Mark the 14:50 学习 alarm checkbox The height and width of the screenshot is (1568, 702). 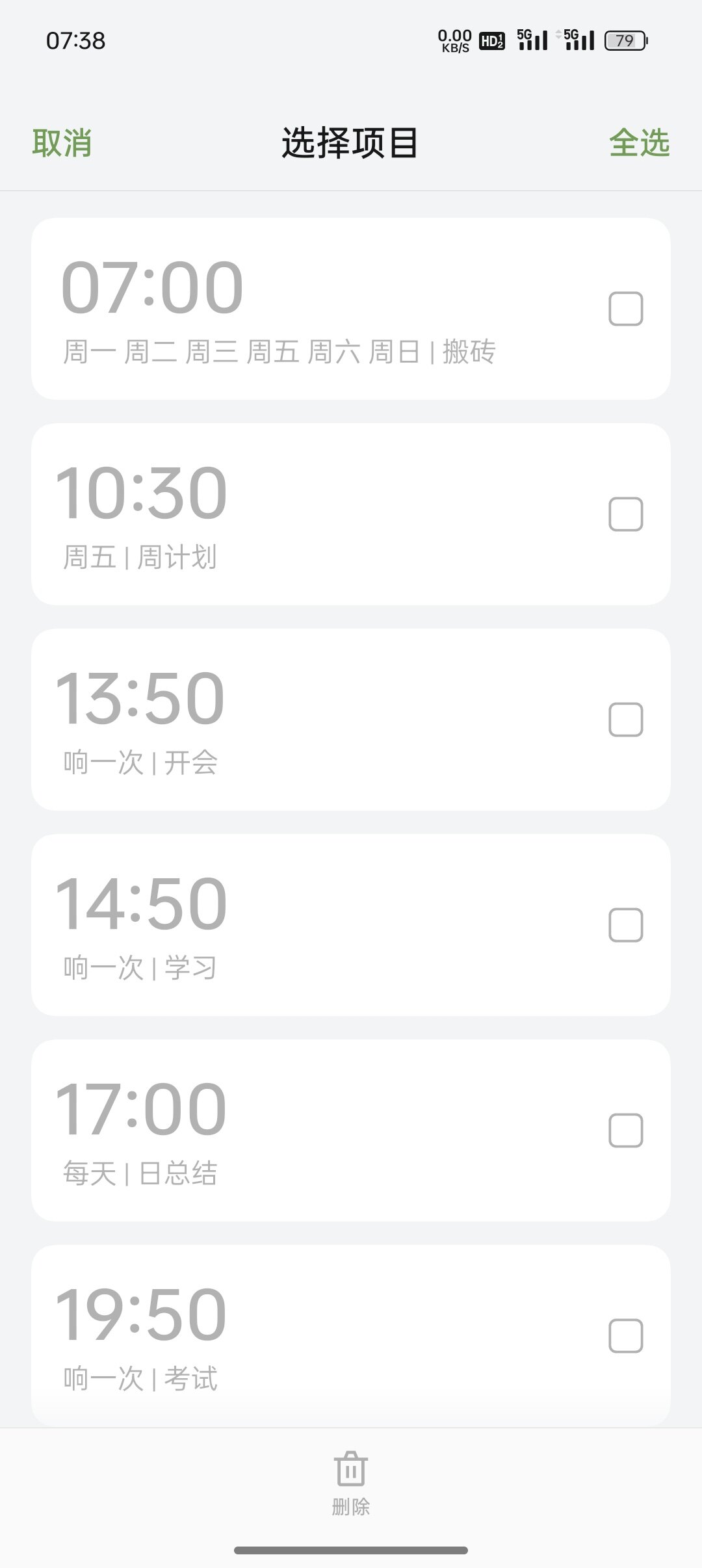pos(625,925)
